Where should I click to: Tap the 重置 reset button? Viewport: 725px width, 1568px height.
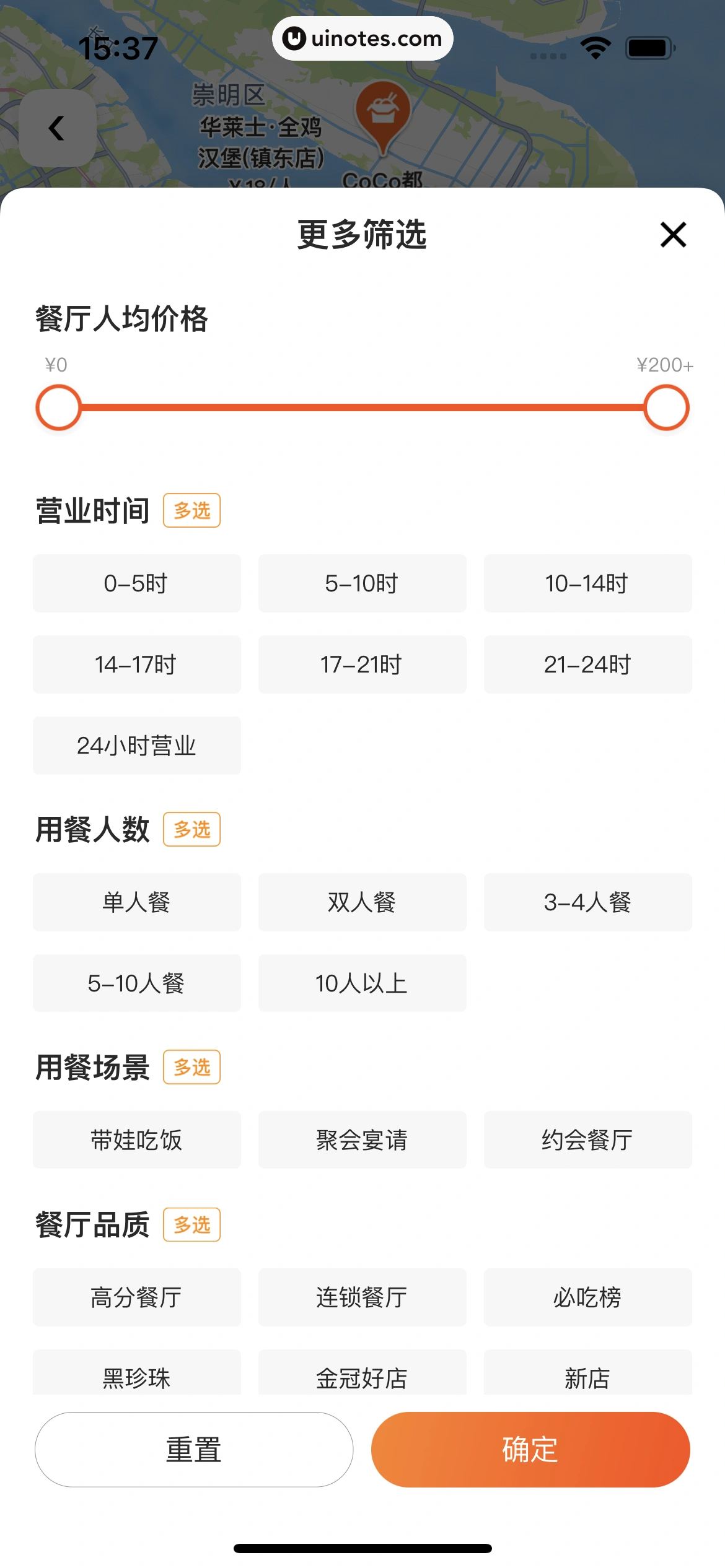(193, 1450)
